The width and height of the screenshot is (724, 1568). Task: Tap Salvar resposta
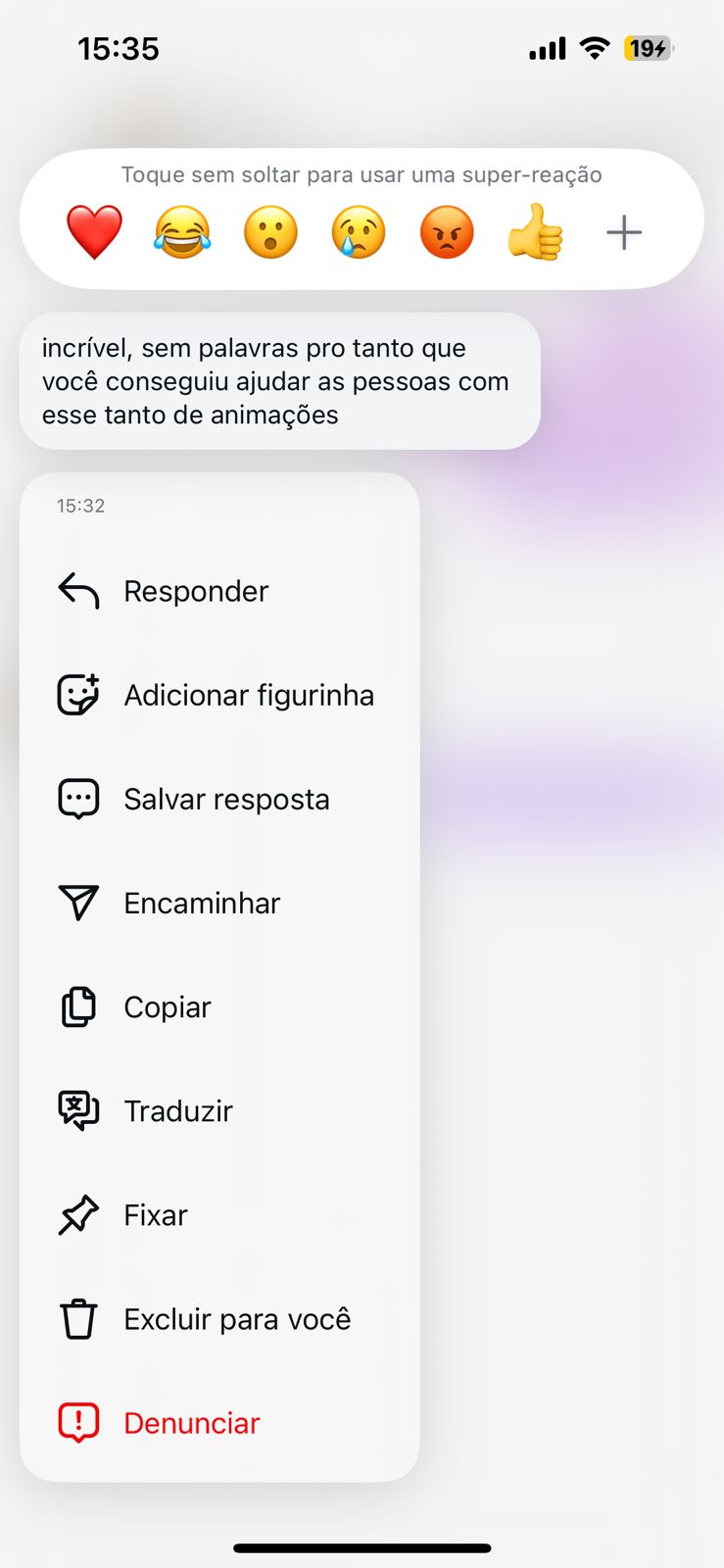tap(226, 799)
